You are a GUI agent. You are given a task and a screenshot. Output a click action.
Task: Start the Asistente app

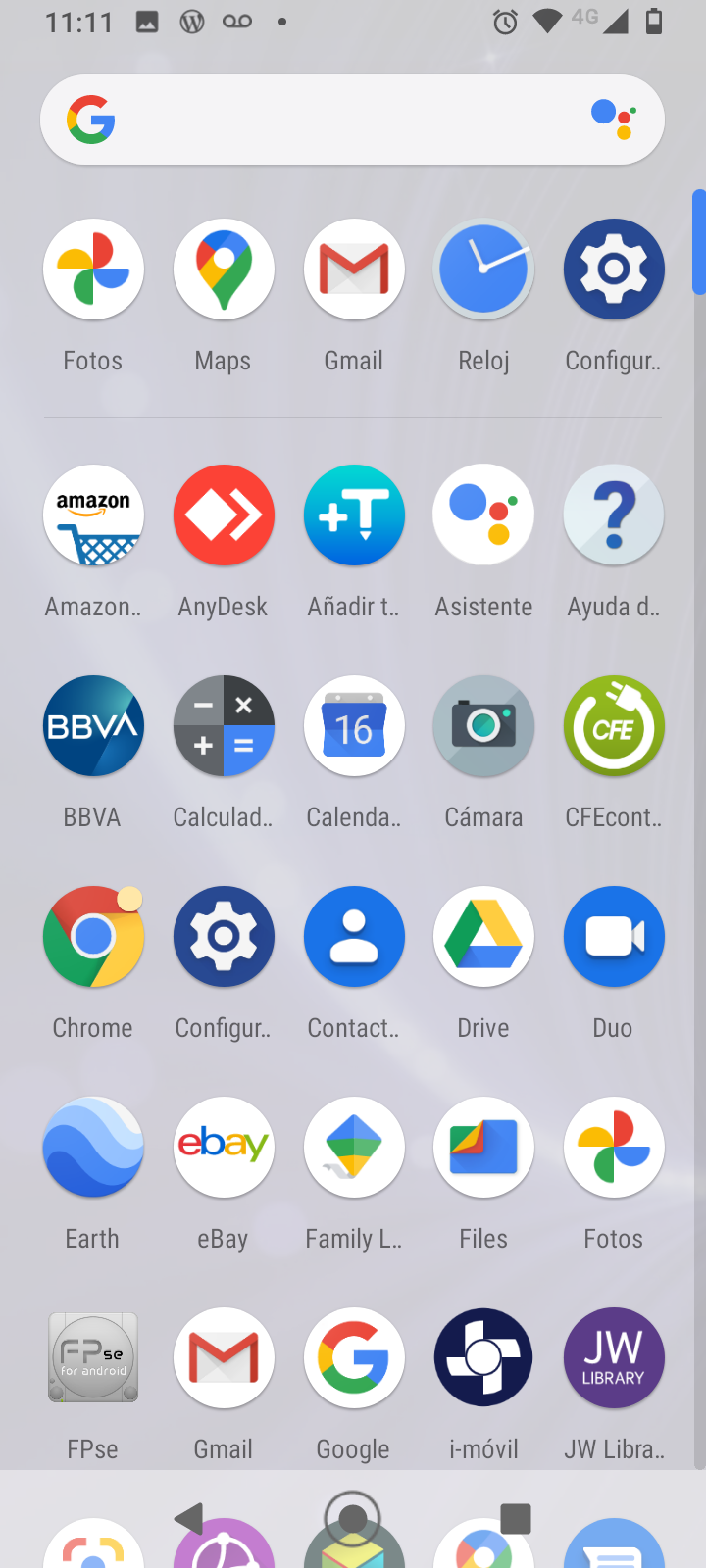point(483,514)
